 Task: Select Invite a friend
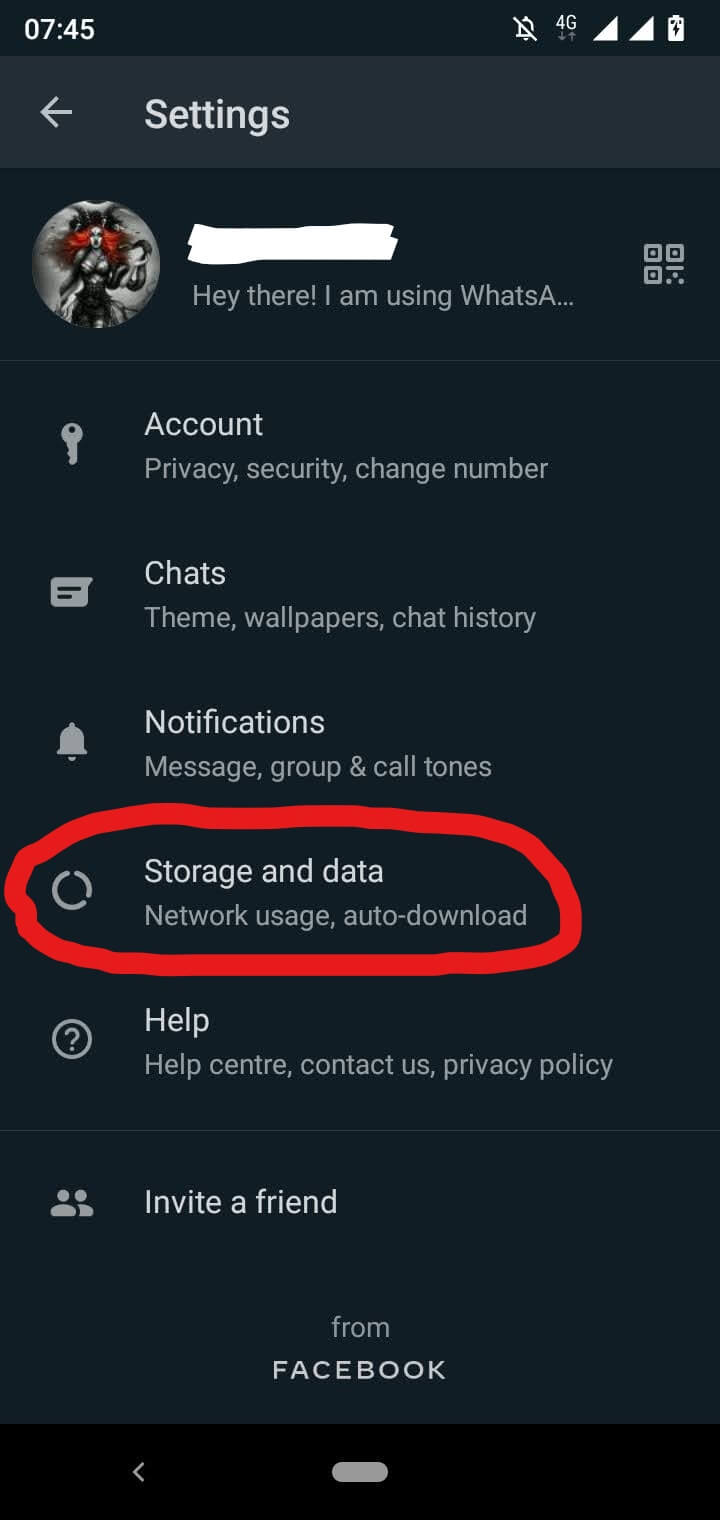360,1202
